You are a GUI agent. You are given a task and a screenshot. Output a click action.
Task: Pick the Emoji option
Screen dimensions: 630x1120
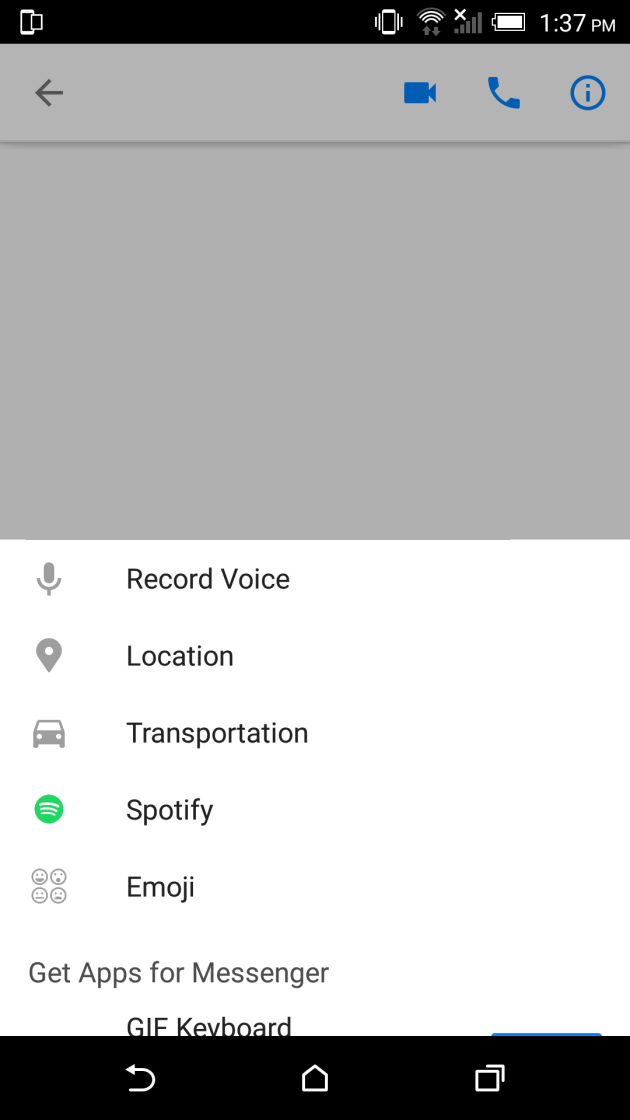click(x=315, y=887)
